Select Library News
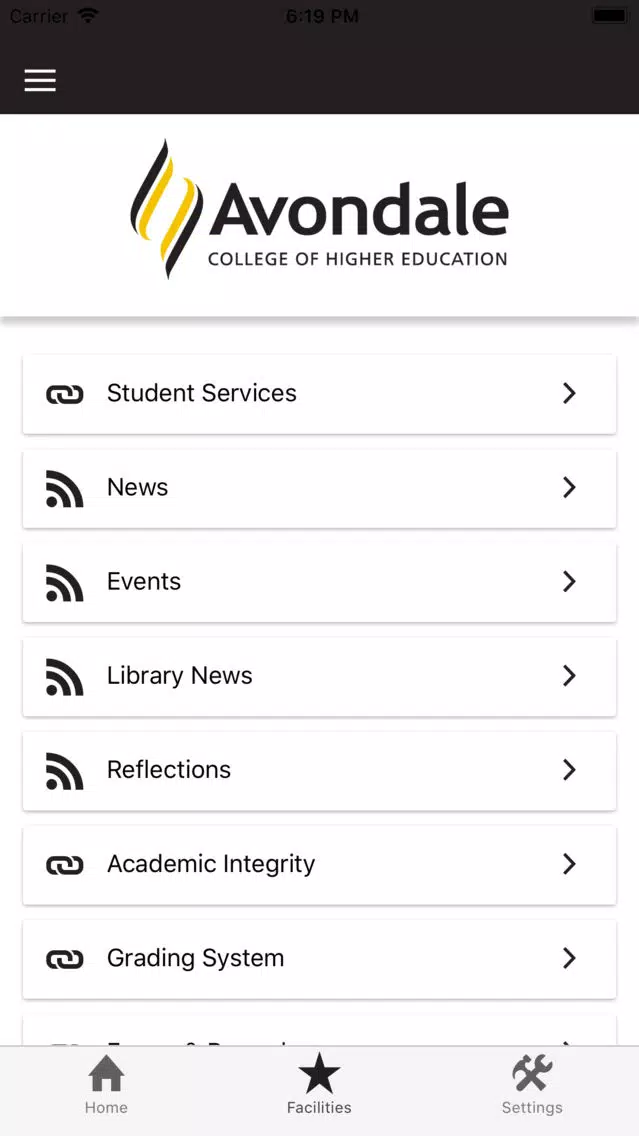 click(320, 677)
